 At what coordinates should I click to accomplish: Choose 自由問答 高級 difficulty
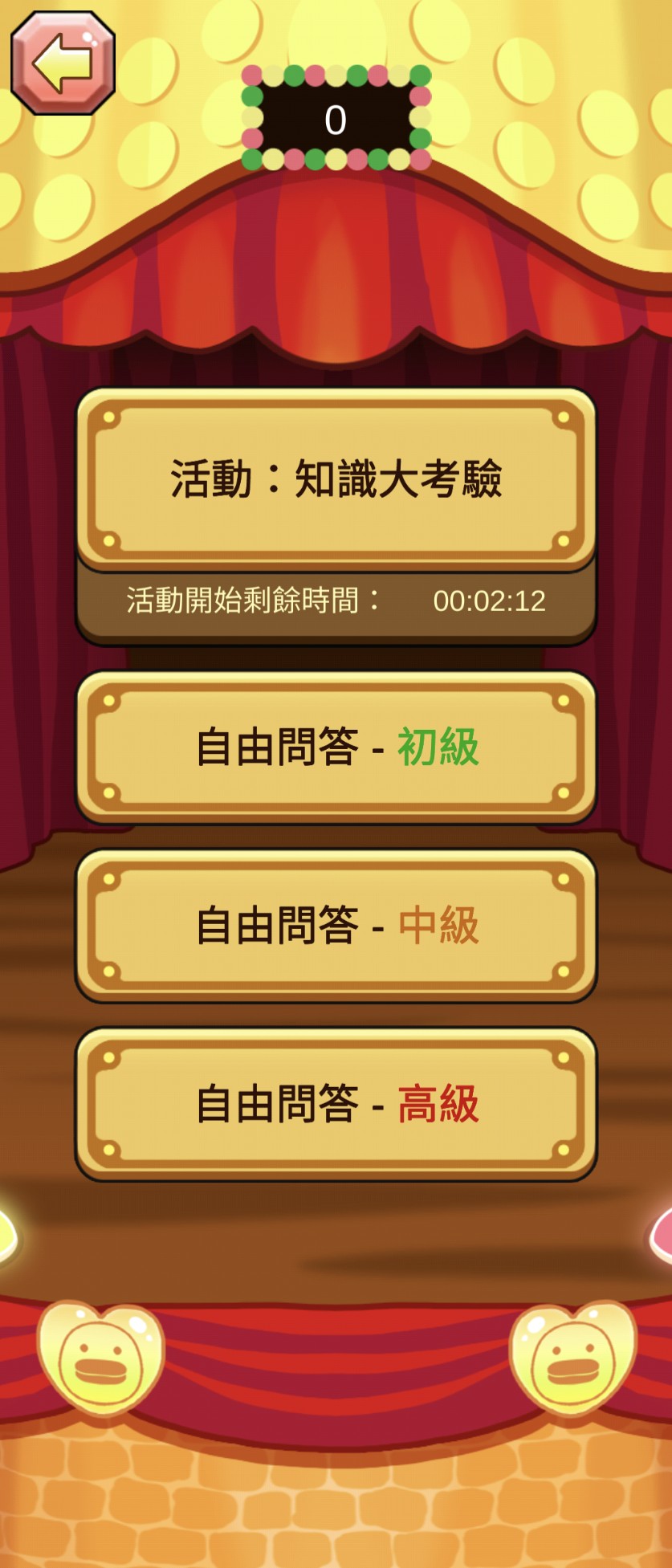click(x=336, y=1103)
